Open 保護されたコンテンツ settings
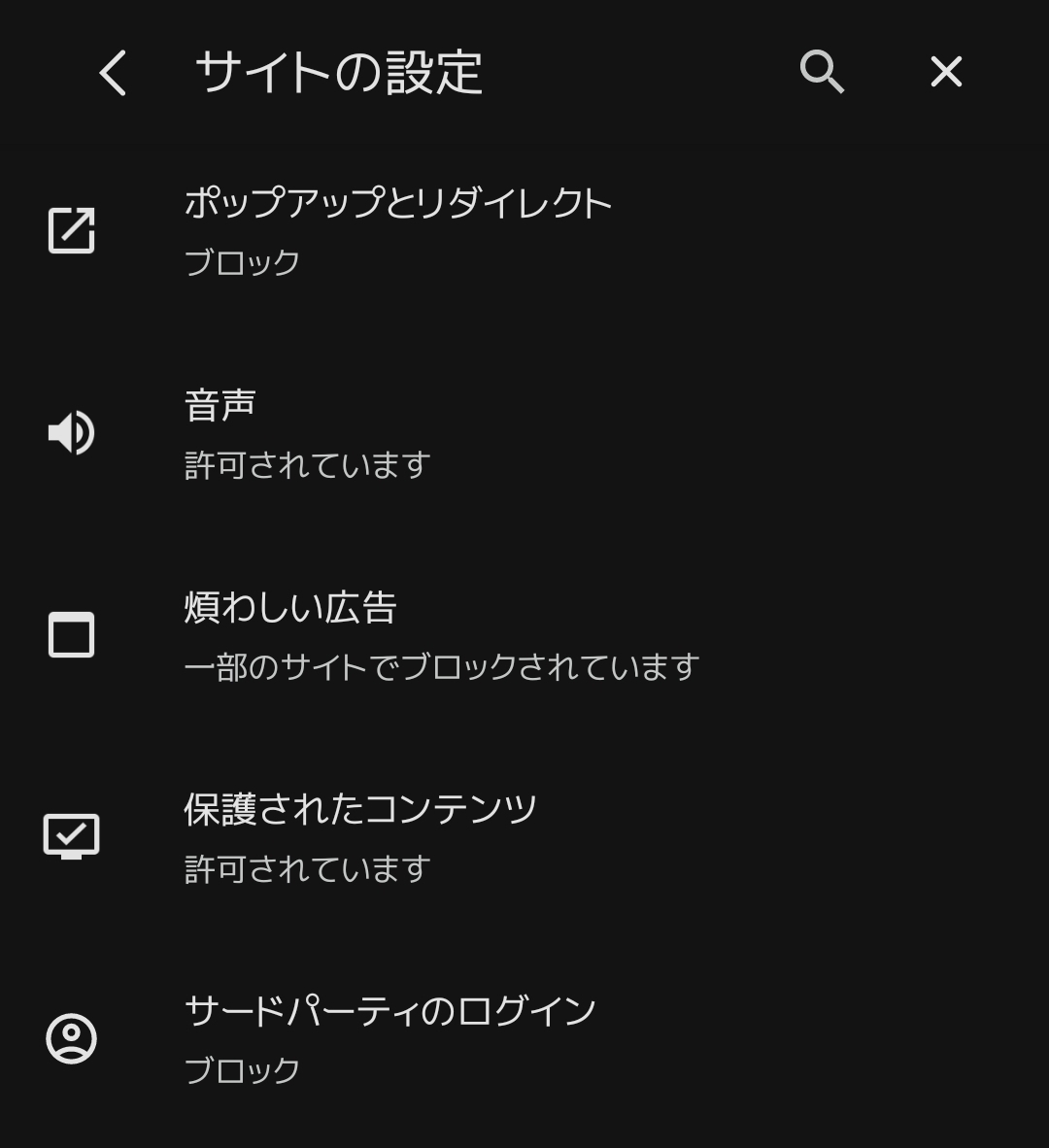The width and height of the screenshot is (1049, 1148). click(x=360, y=836)
